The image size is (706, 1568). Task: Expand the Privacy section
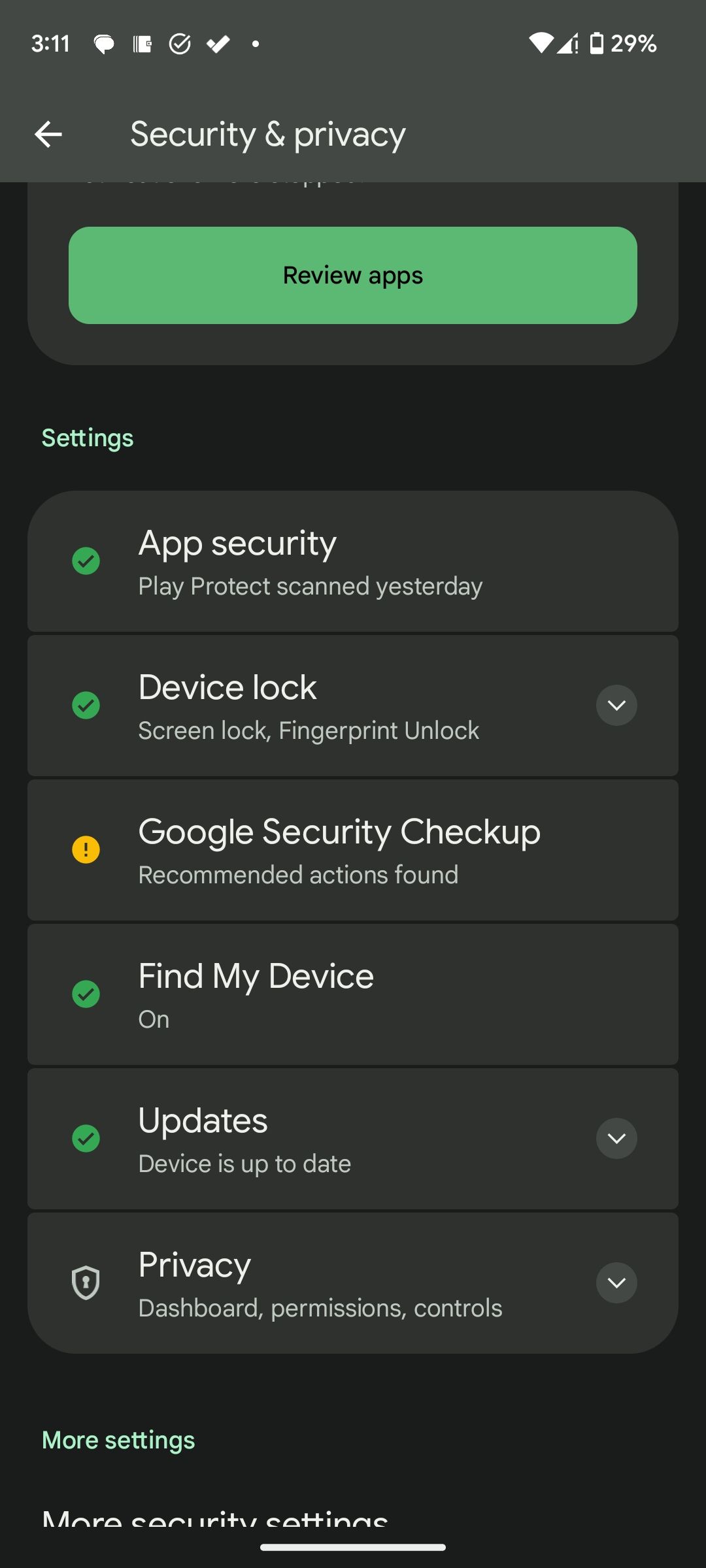616,1282
